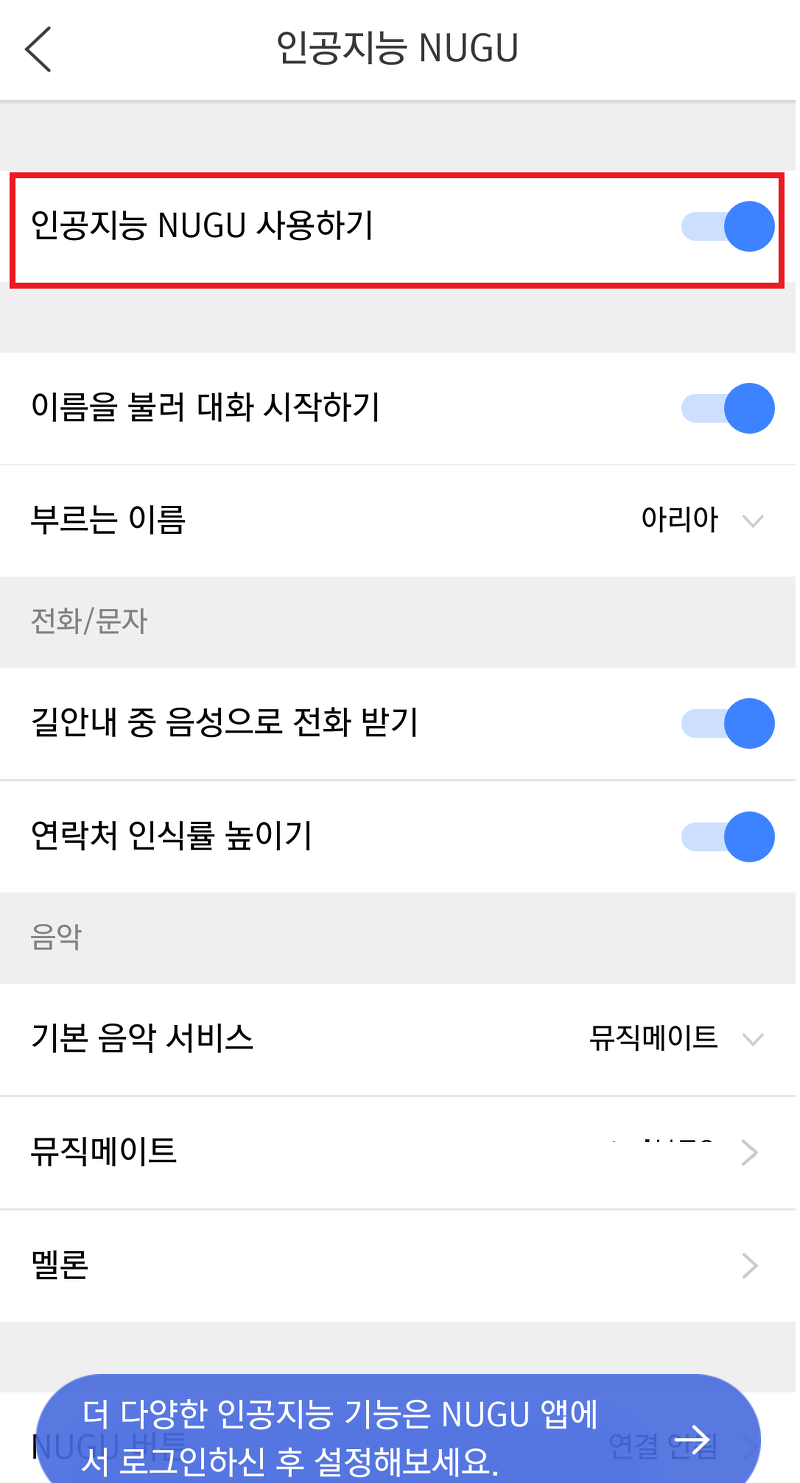
Task: Turn off 길안내 중 음성으로 전화 받기
Action: 728,724
